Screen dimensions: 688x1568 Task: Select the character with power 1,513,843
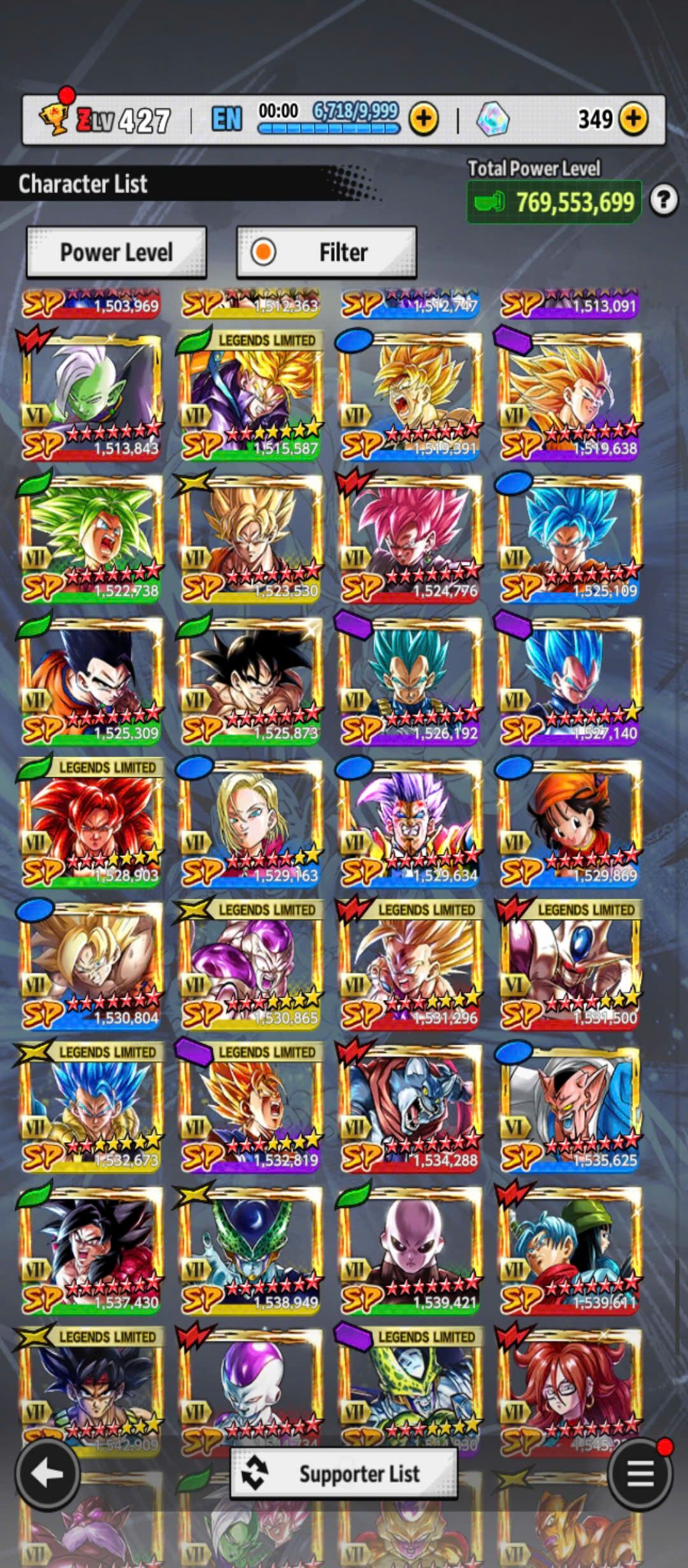(x=91, y=395)
